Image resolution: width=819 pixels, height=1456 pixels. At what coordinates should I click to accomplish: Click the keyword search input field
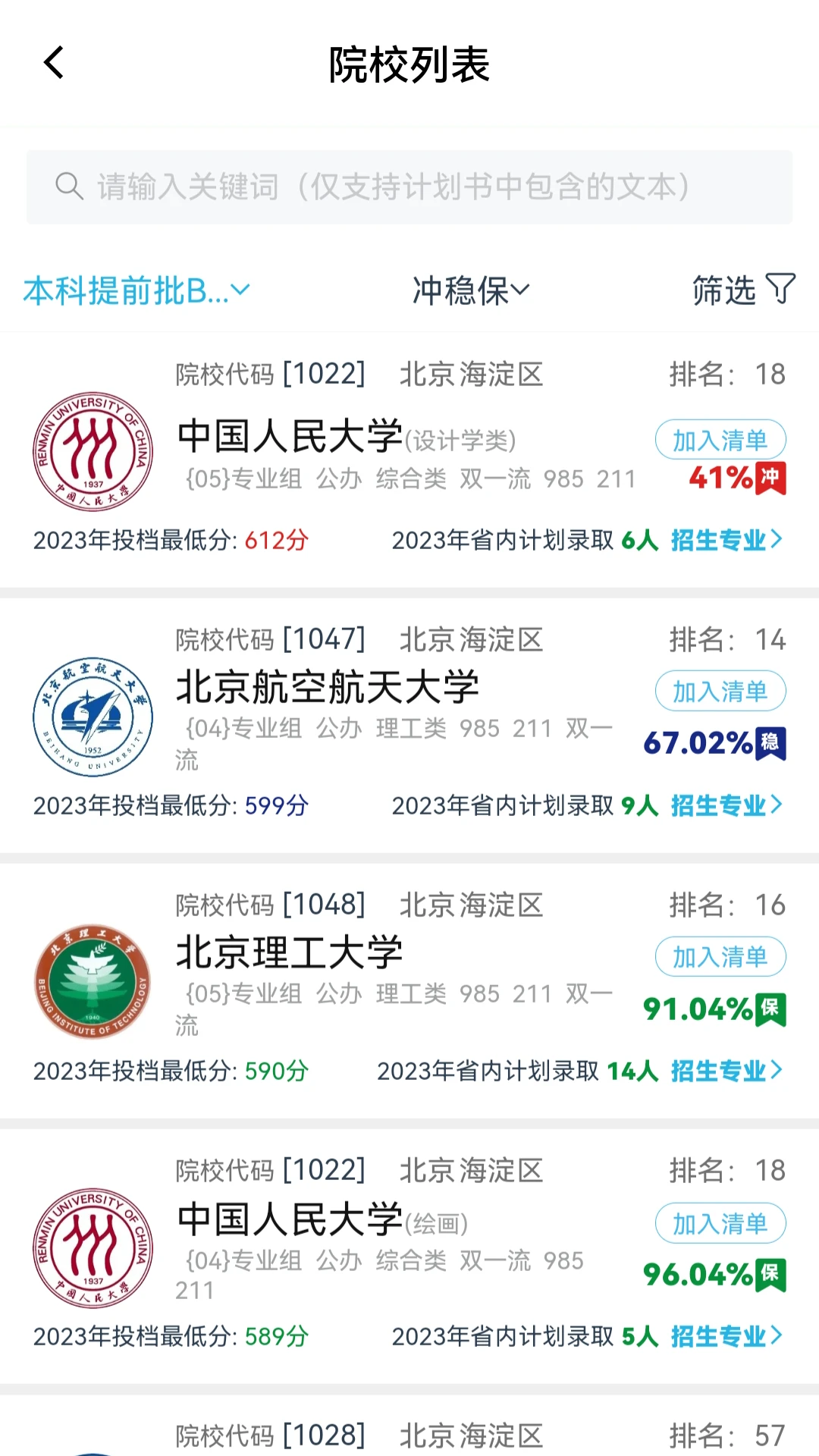pyautogui.click(x=409, y=186)
